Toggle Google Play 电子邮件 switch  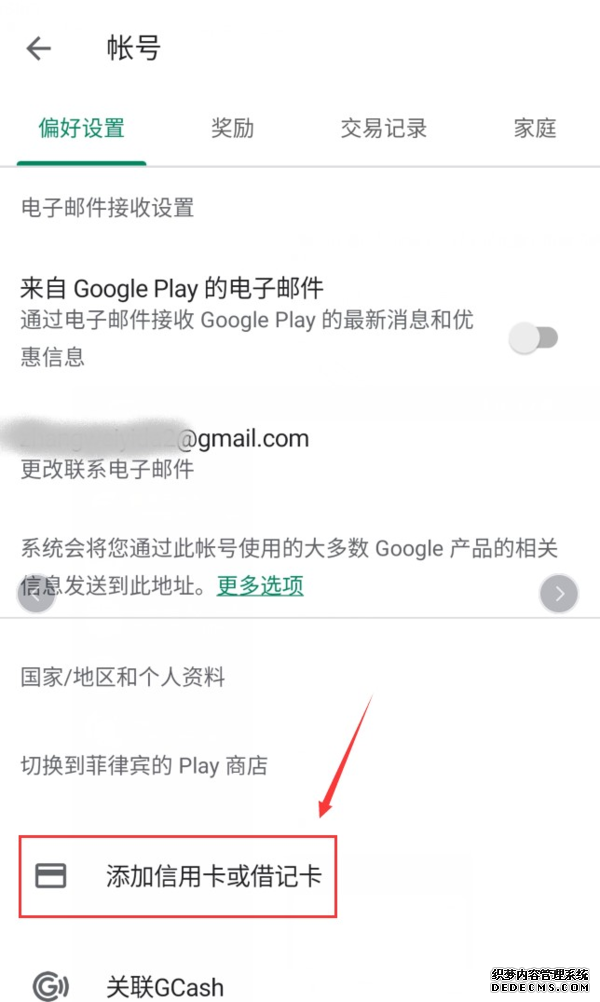click(x=532, y=338)
